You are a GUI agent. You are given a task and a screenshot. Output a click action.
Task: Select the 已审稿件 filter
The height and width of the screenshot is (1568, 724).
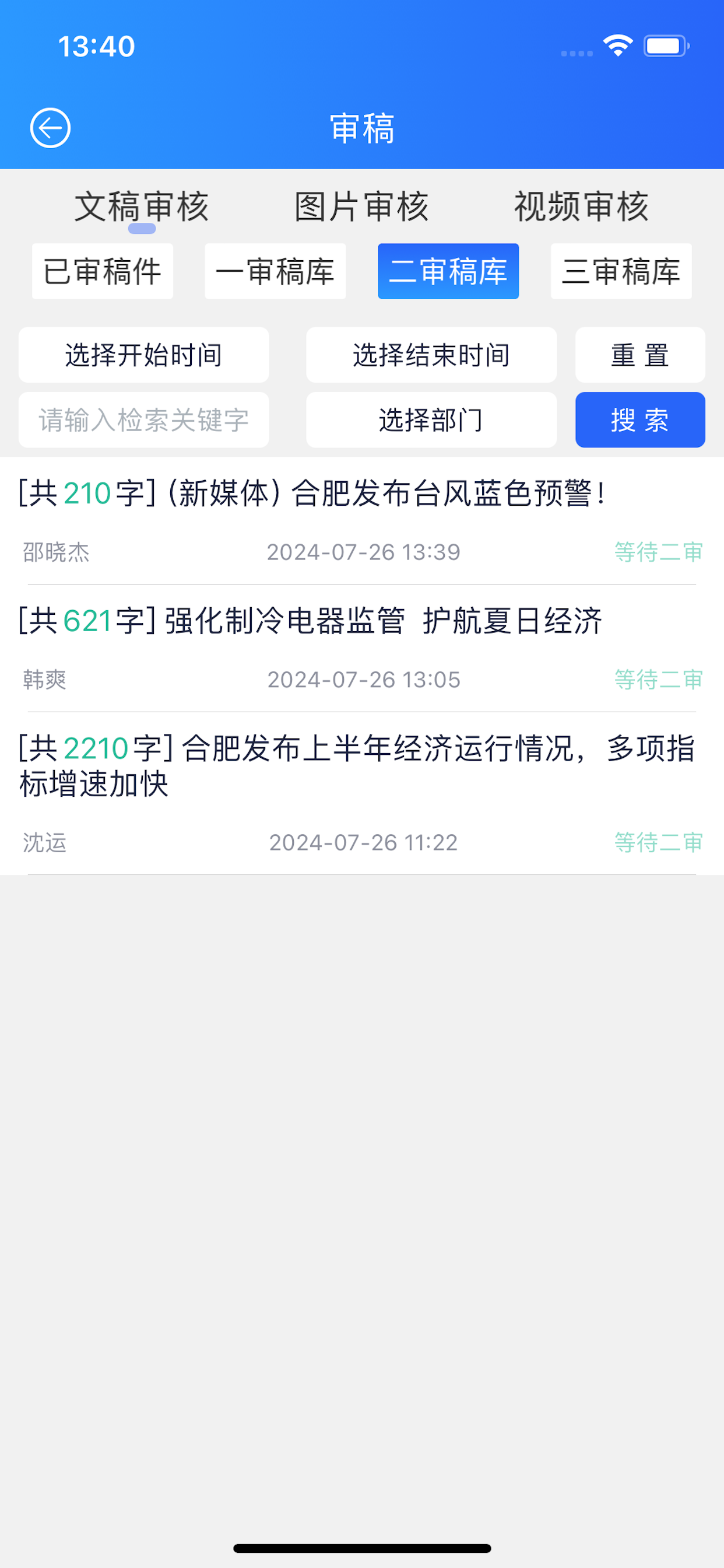[103, 271]
